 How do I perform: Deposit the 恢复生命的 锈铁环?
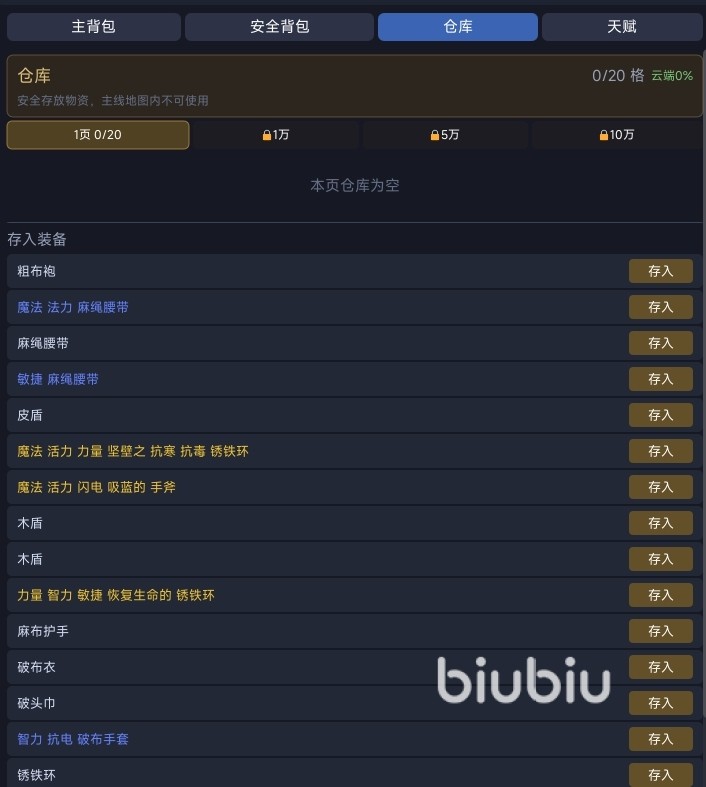coord(660,595)
